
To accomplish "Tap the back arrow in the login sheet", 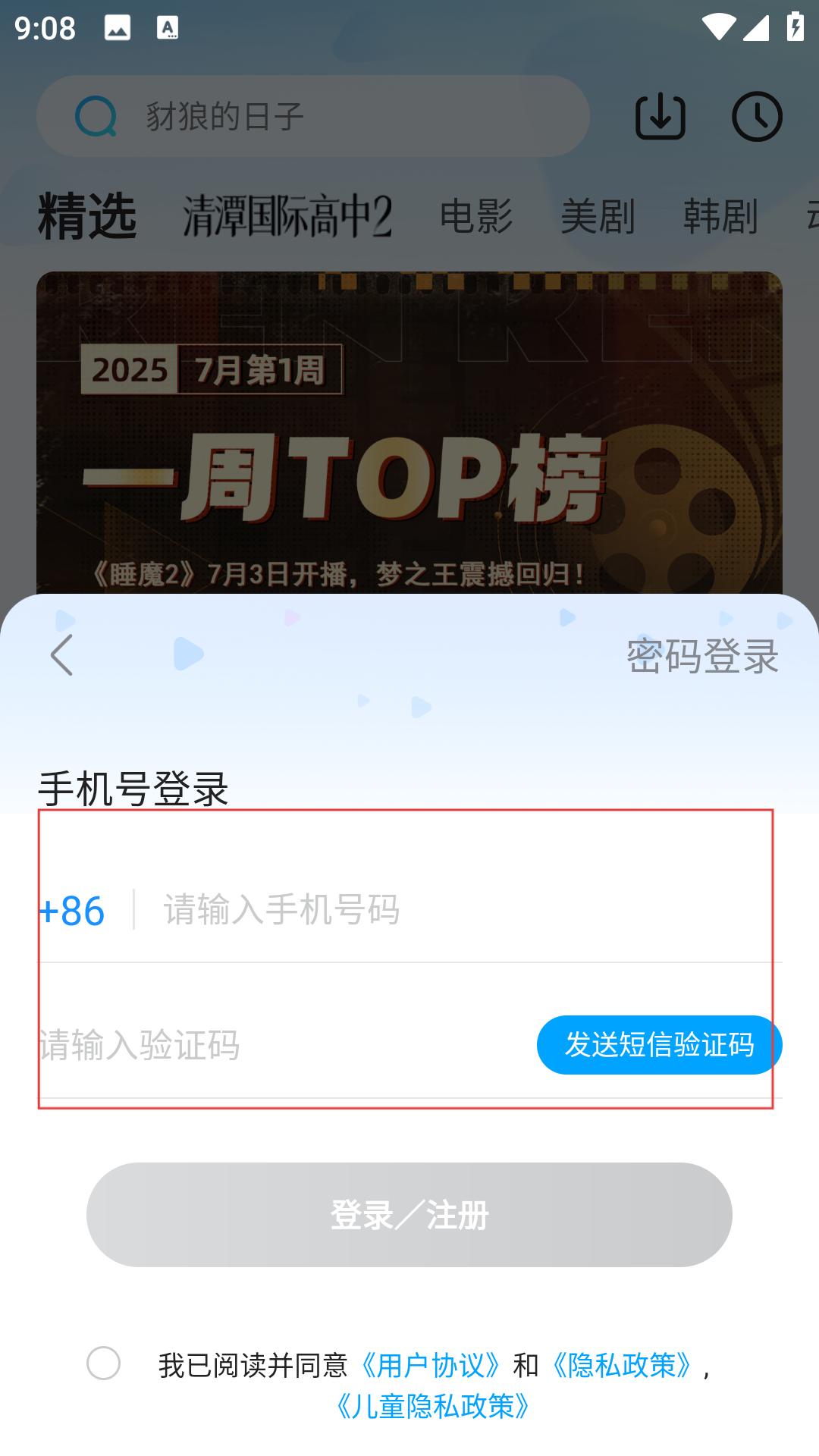I will point(62,654).
